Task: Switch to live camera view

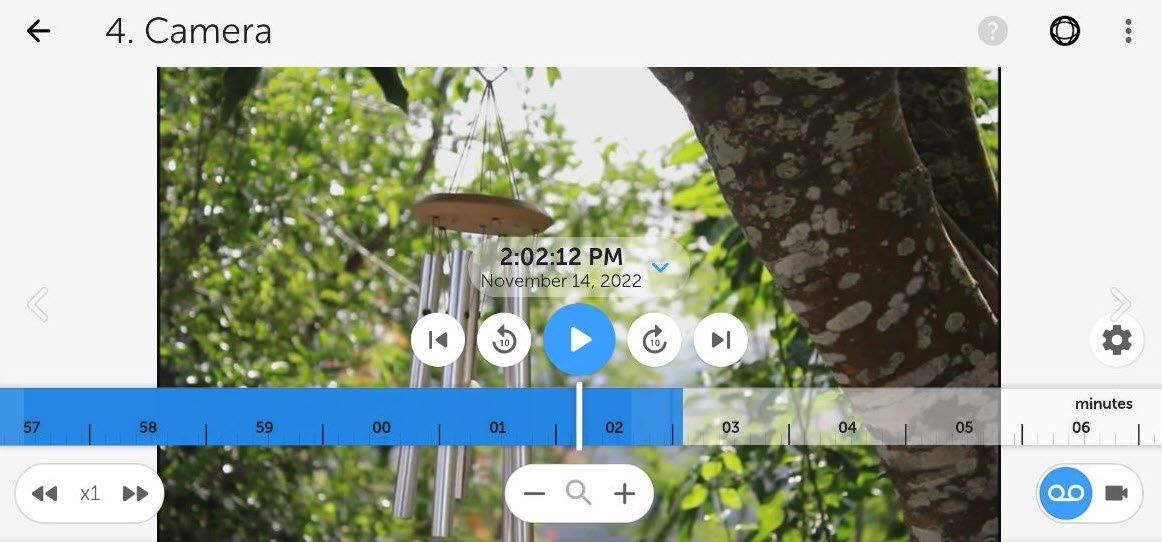Action: (x=1116, y=493)
